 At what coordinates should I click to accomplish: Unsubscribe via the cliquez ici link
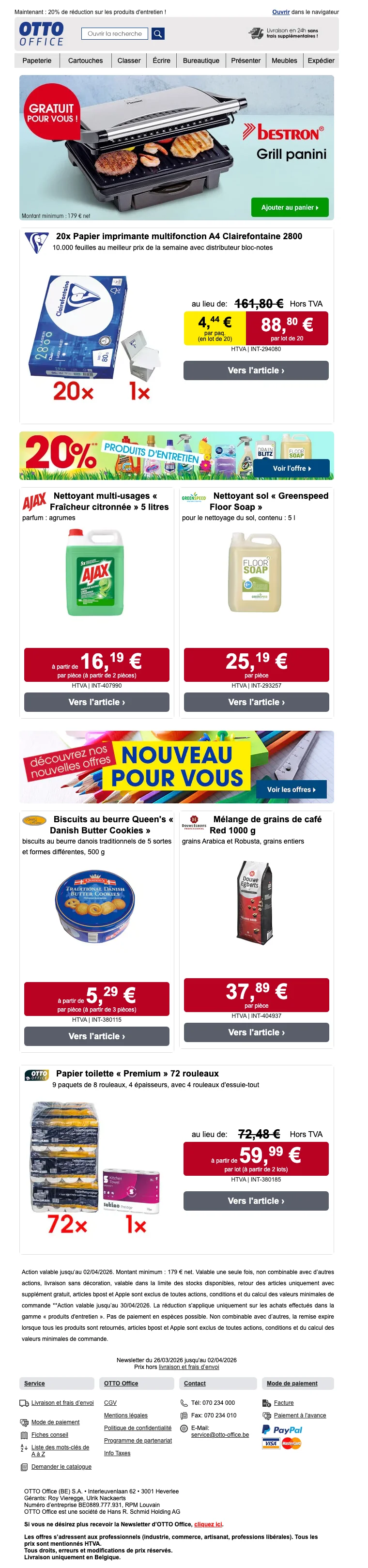click(208, 1524)
